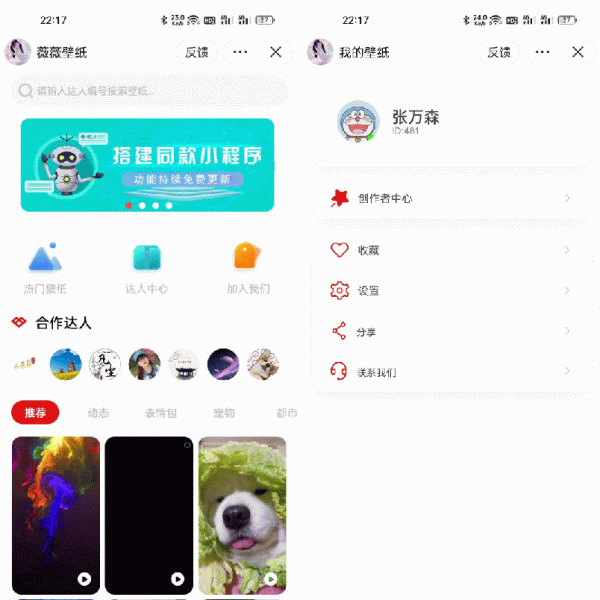Switch to the 宠物 tab
This screenshot has width=600, height=600.
coord(224,412)
